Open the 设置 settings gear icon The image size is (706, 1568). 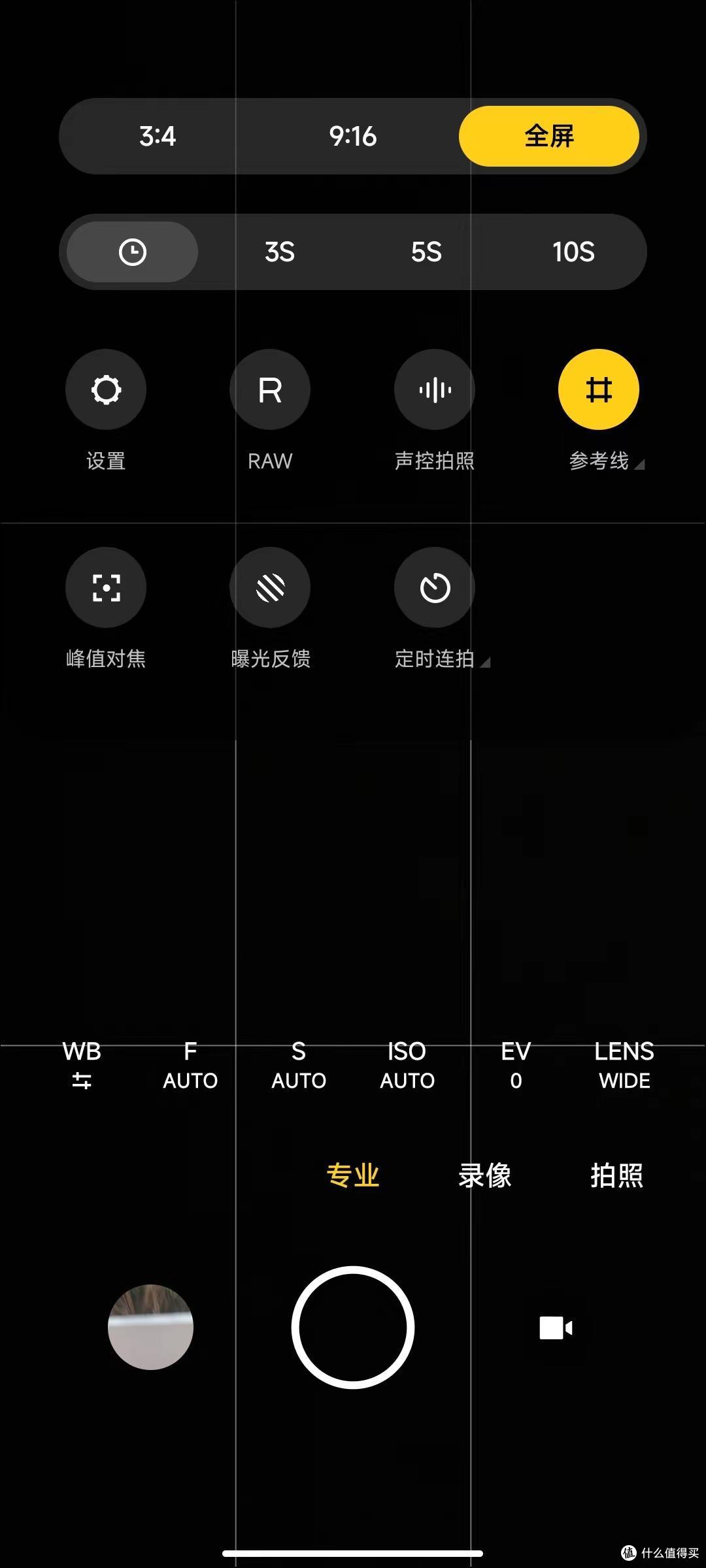click(106, 389)
